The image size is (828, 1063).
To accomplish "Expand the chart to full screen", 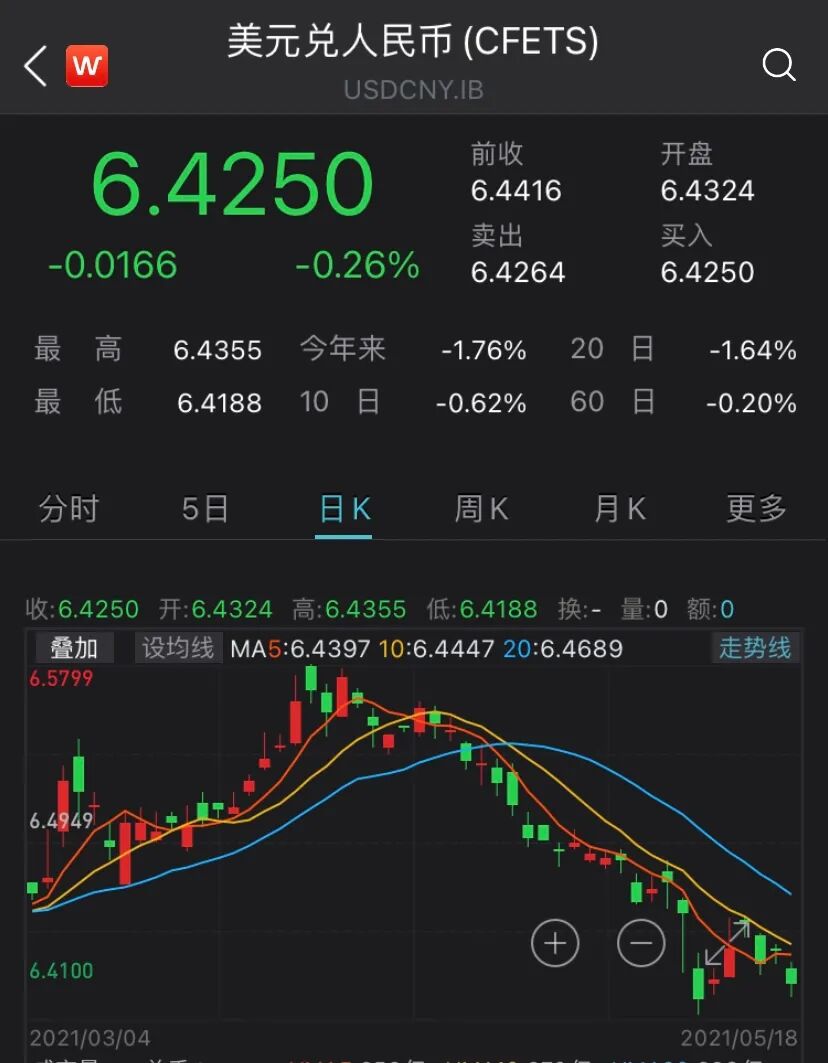I will click(727, 942).
